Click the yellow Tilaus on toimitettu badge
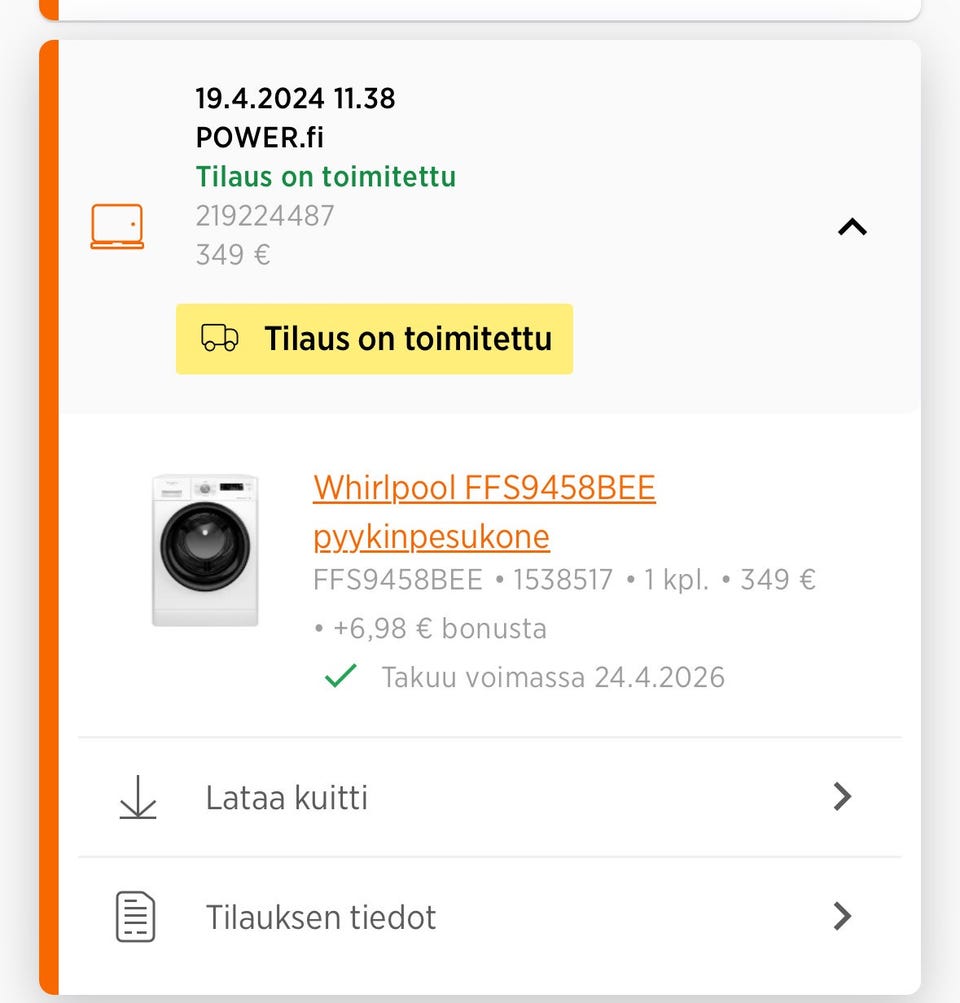 375,338
